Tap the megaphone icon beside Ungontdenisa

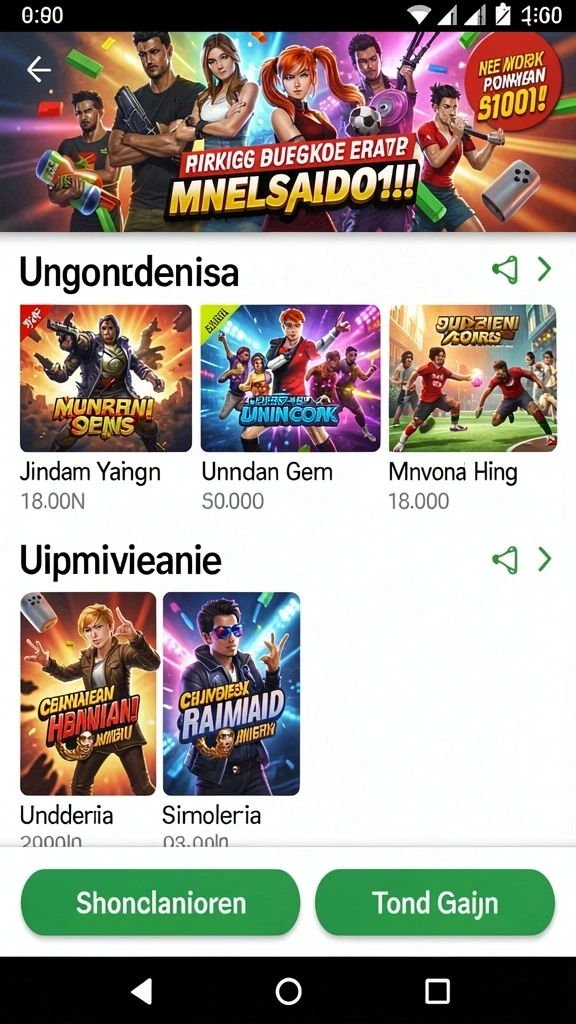[505, 269]
